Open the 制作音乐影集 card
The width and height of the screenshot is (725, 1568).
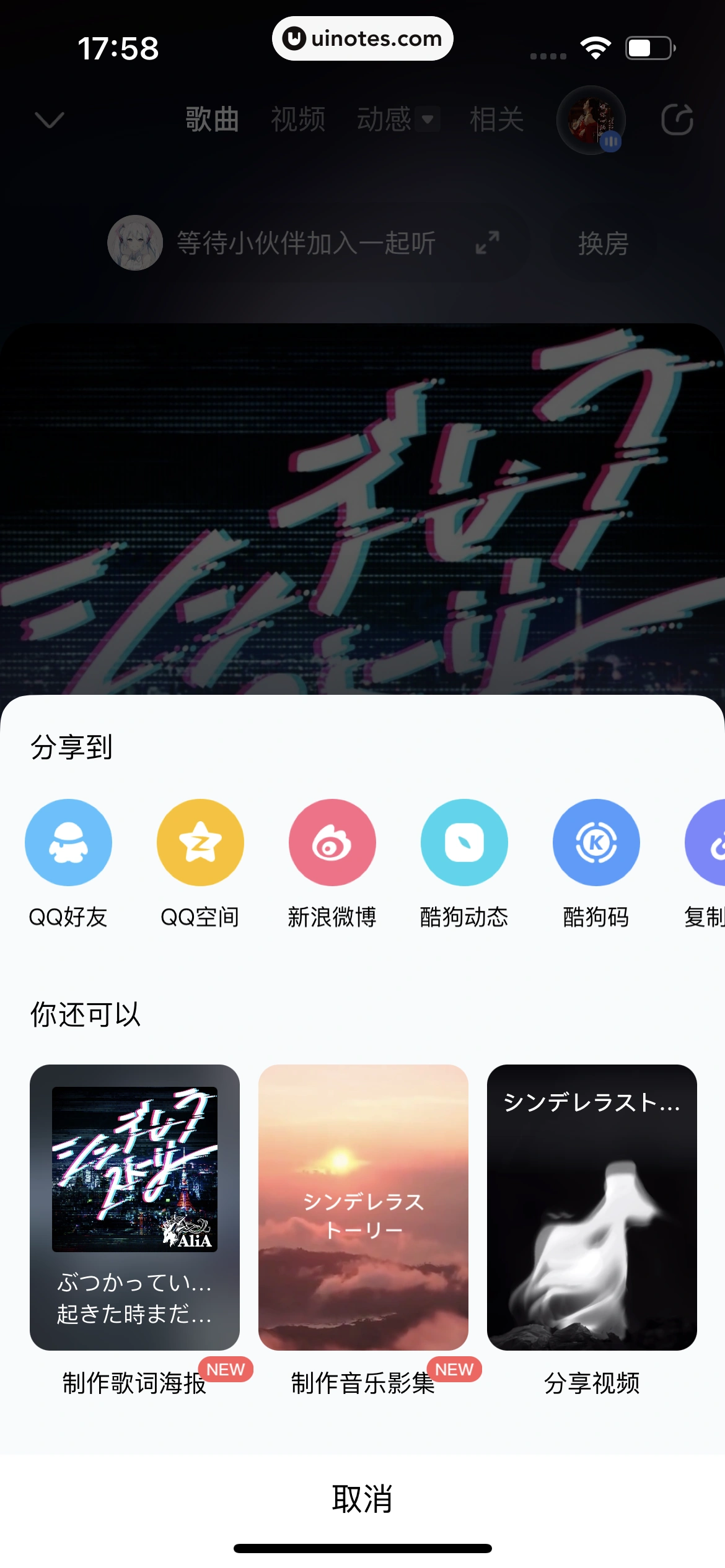pyautogui.click(x=363, y=1208)
